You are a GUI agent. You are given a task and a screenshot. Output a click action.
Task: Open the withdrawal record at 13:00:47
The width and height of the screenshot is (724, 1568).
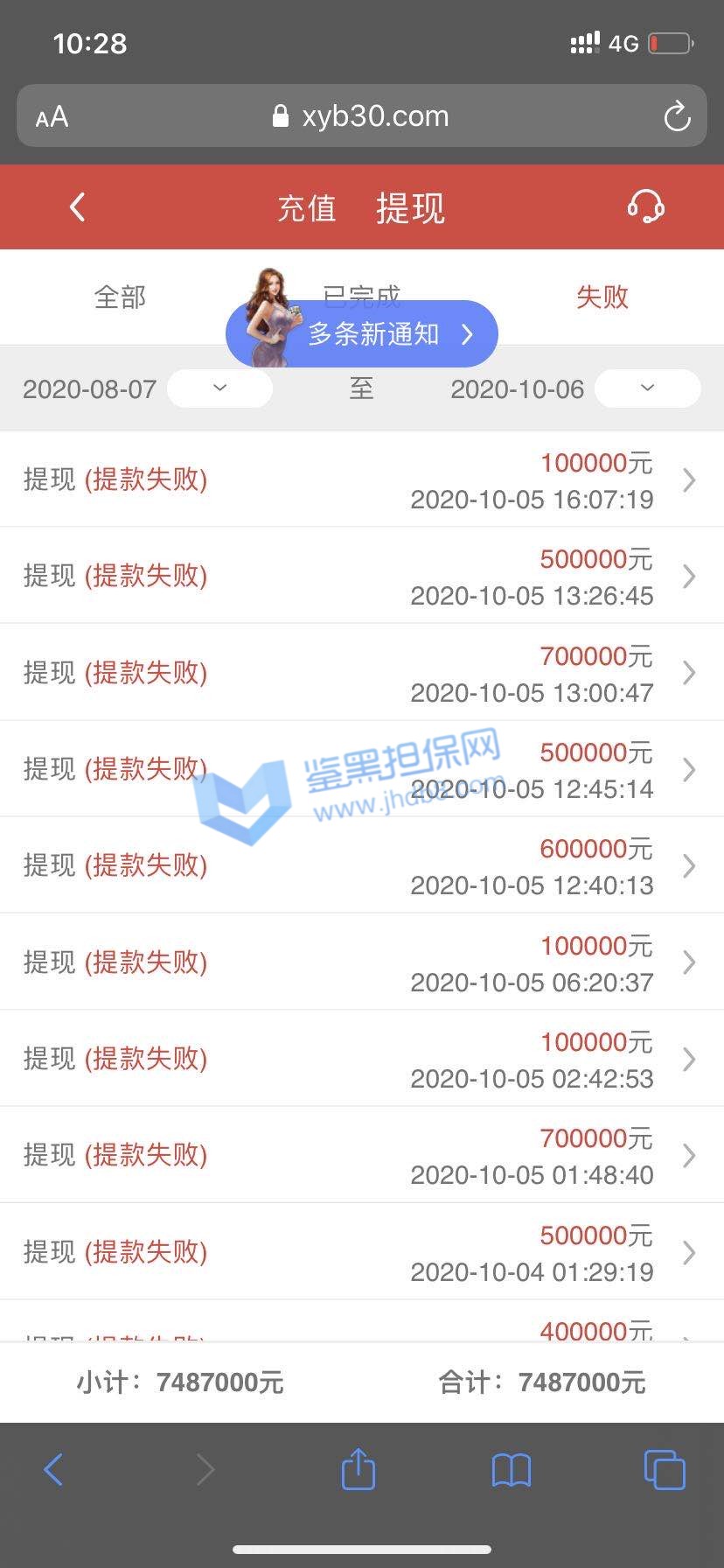pyautogui.click(x=362, y=672)
